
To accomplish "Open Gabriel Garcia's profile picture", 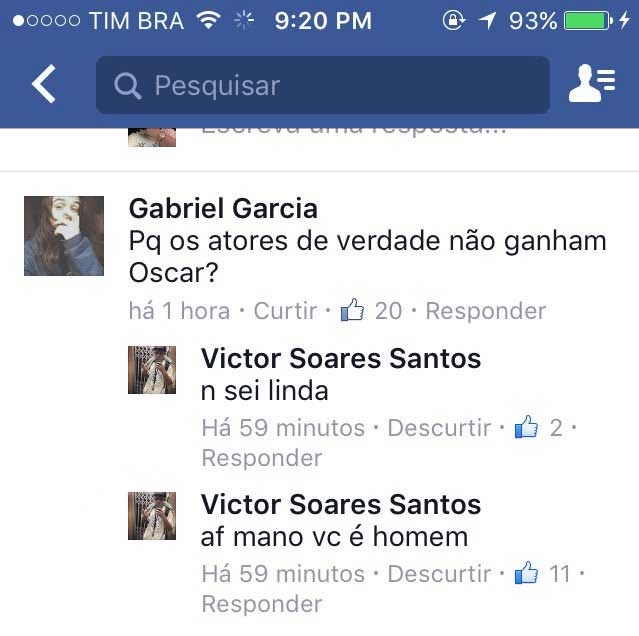I will (64, 236).
